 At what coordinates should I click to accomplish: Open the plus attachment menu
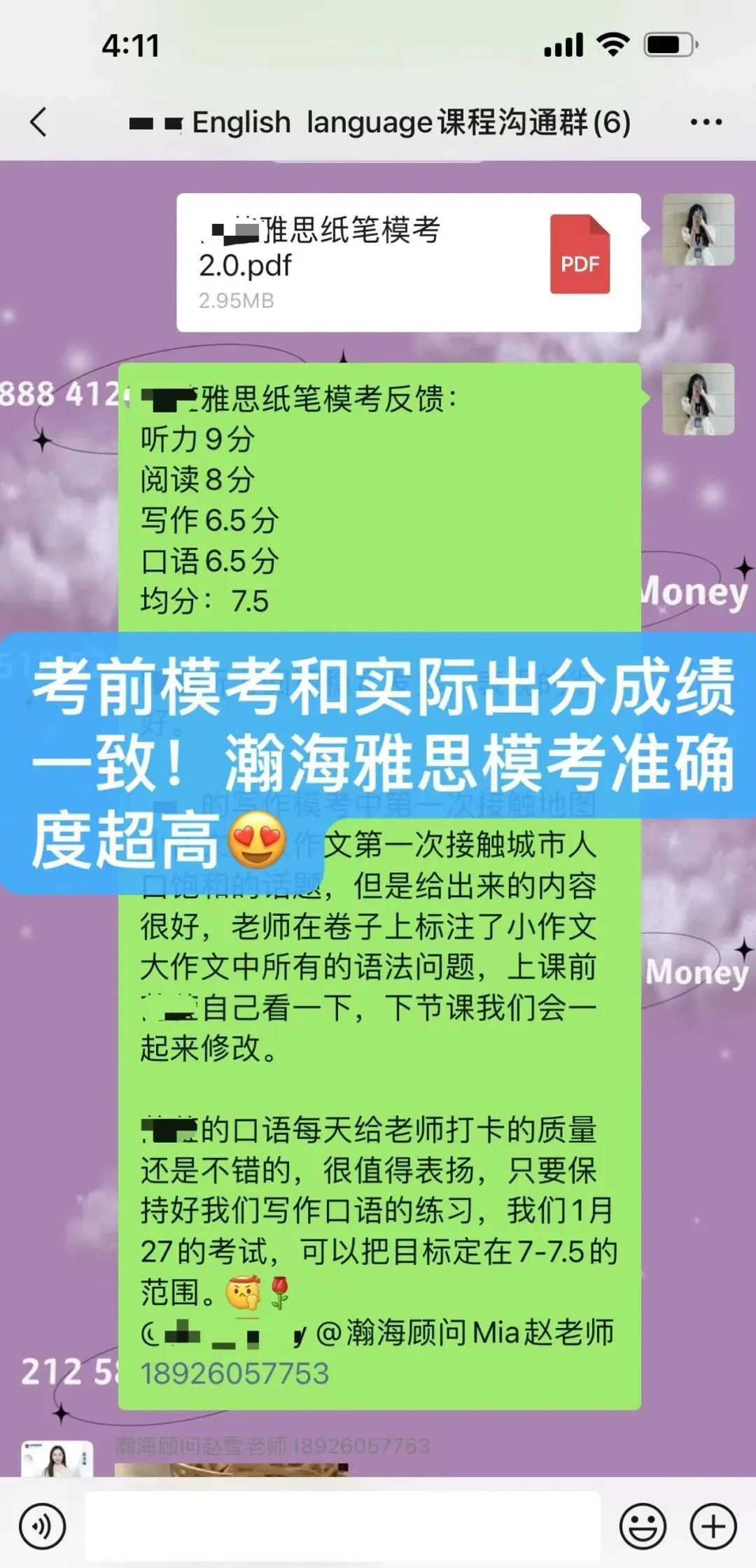tap(713, 1526)
